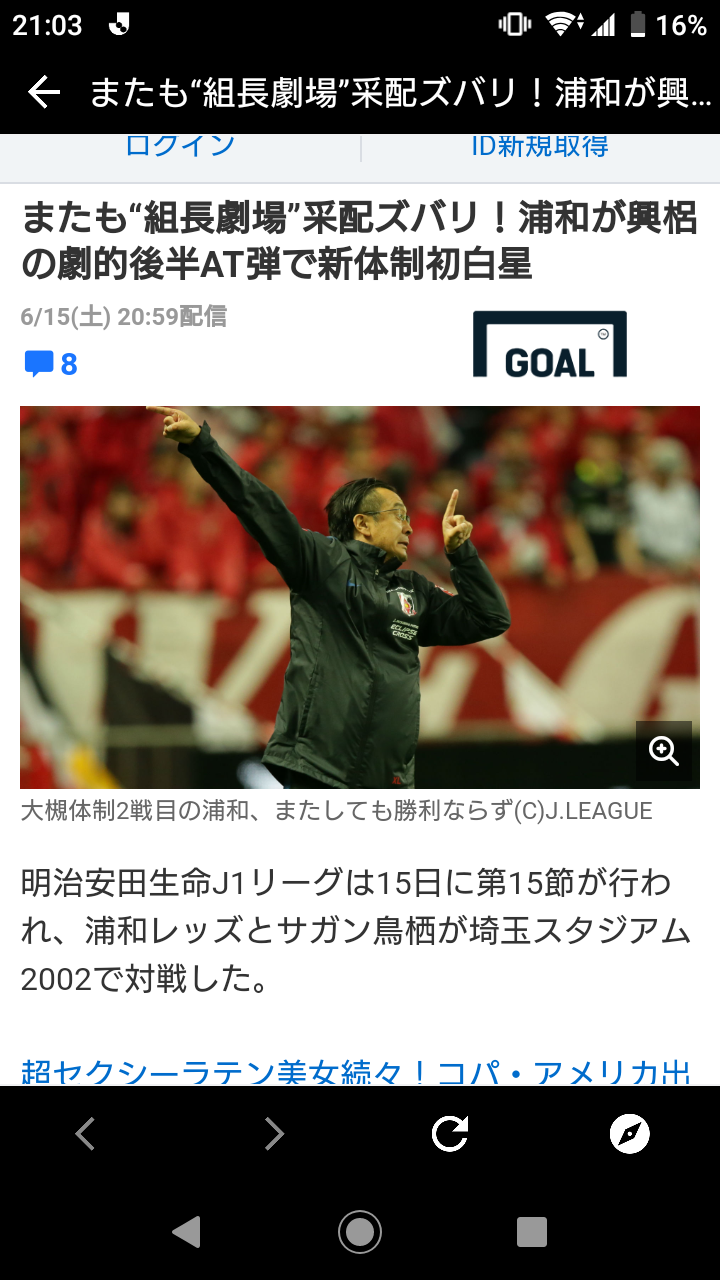
Task: Reload the current page
Action: [450, 1133]
